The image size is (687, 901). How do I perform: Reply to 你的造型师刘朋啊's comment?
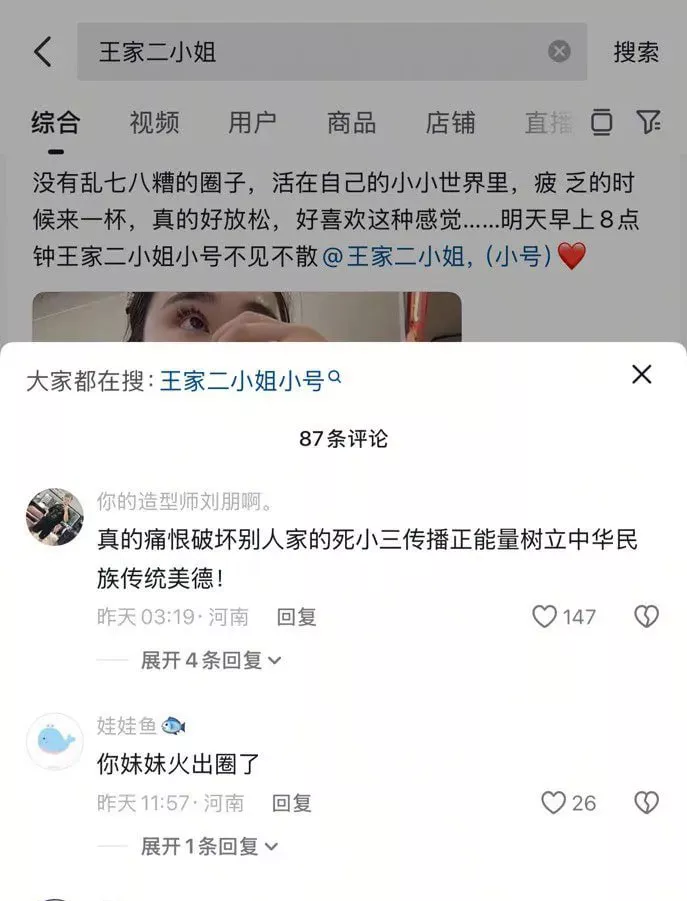click(296, 617)
